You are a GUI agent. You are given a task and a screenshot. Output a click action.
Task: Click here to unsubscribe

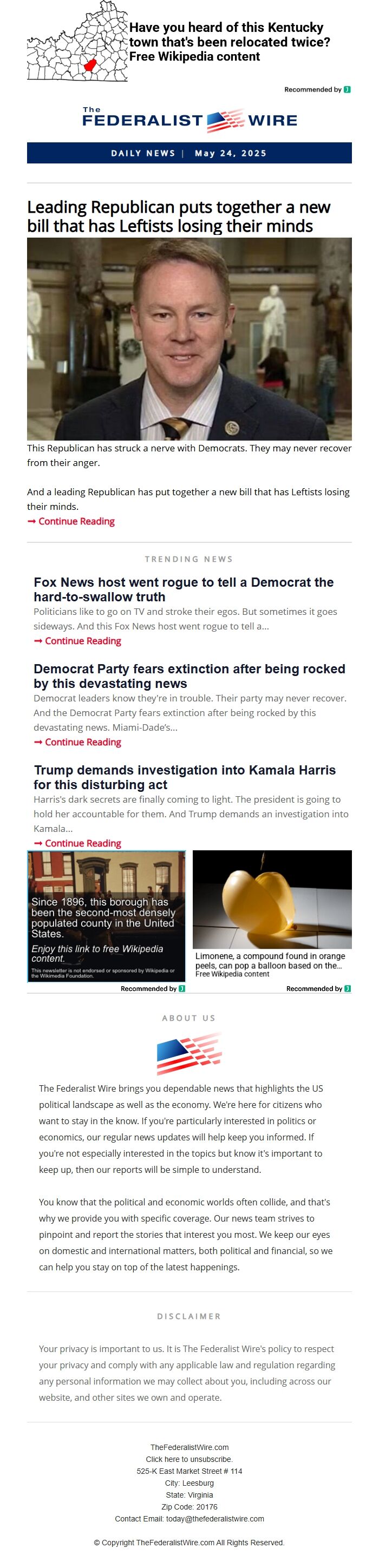tap(190, 1459)
